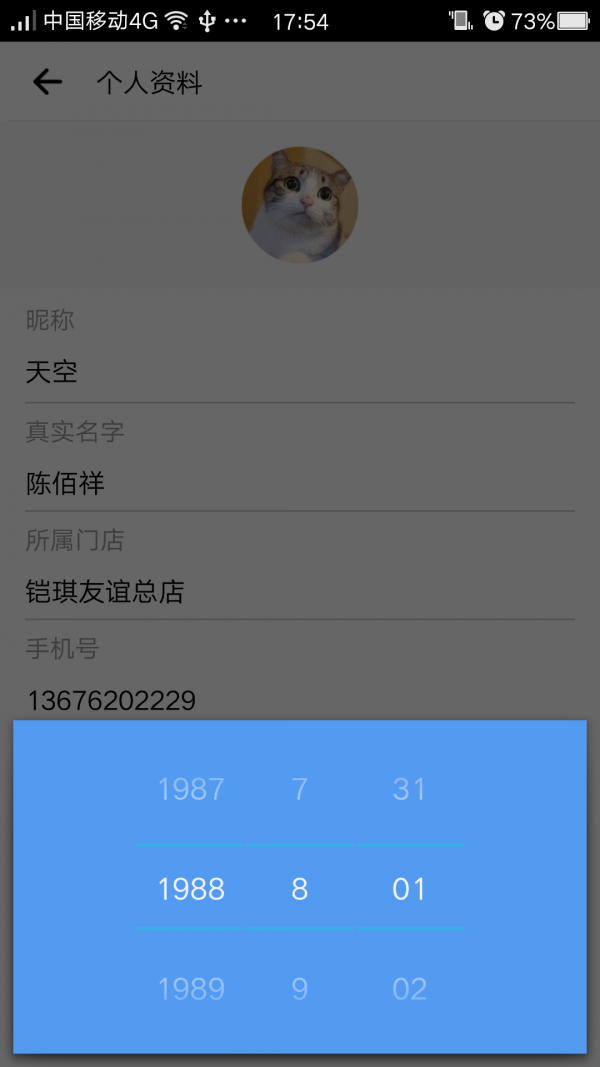Screen dimensions: 600x1067
Task: Edit the 真实名字 field 陈佰祥
Action: (300, 484)
